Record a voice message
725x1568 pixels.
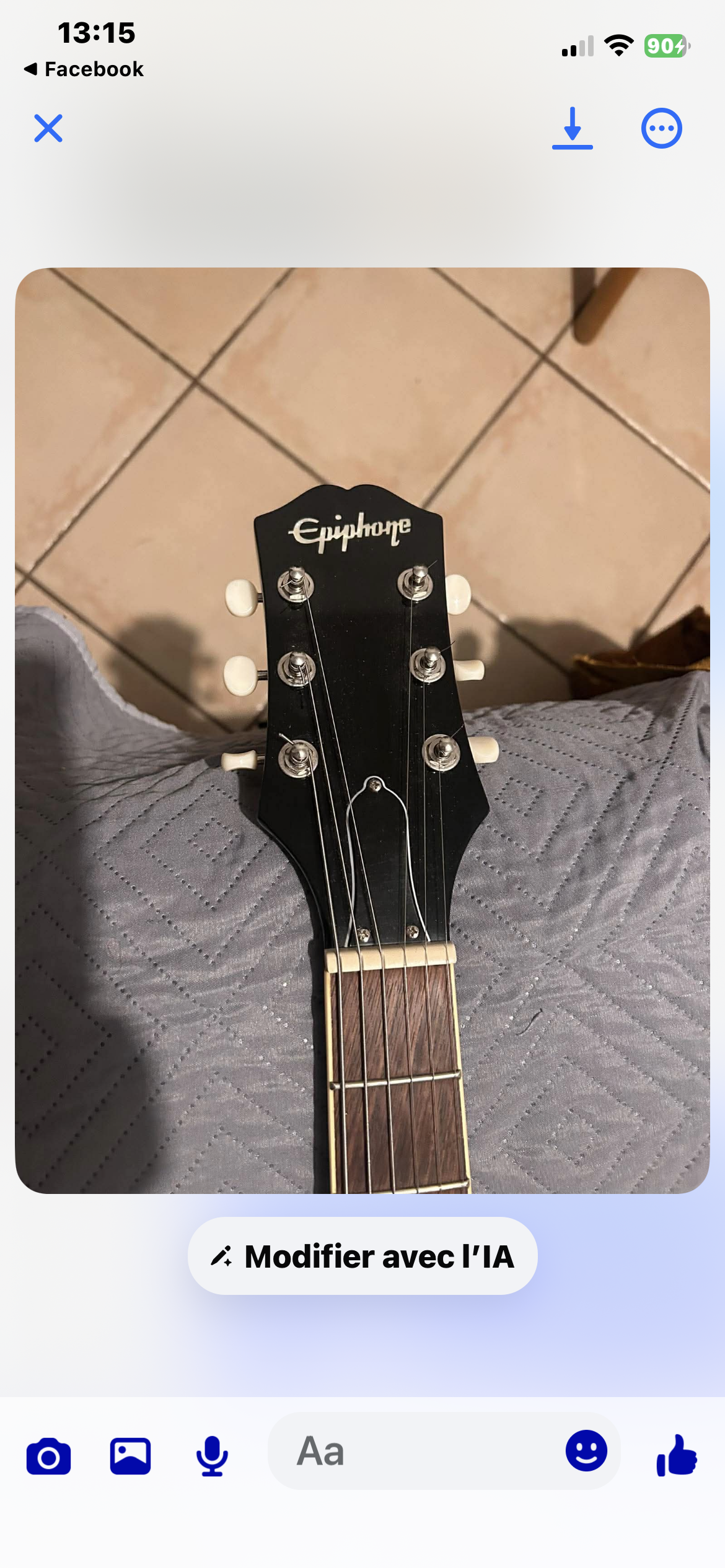(212, 1455)
